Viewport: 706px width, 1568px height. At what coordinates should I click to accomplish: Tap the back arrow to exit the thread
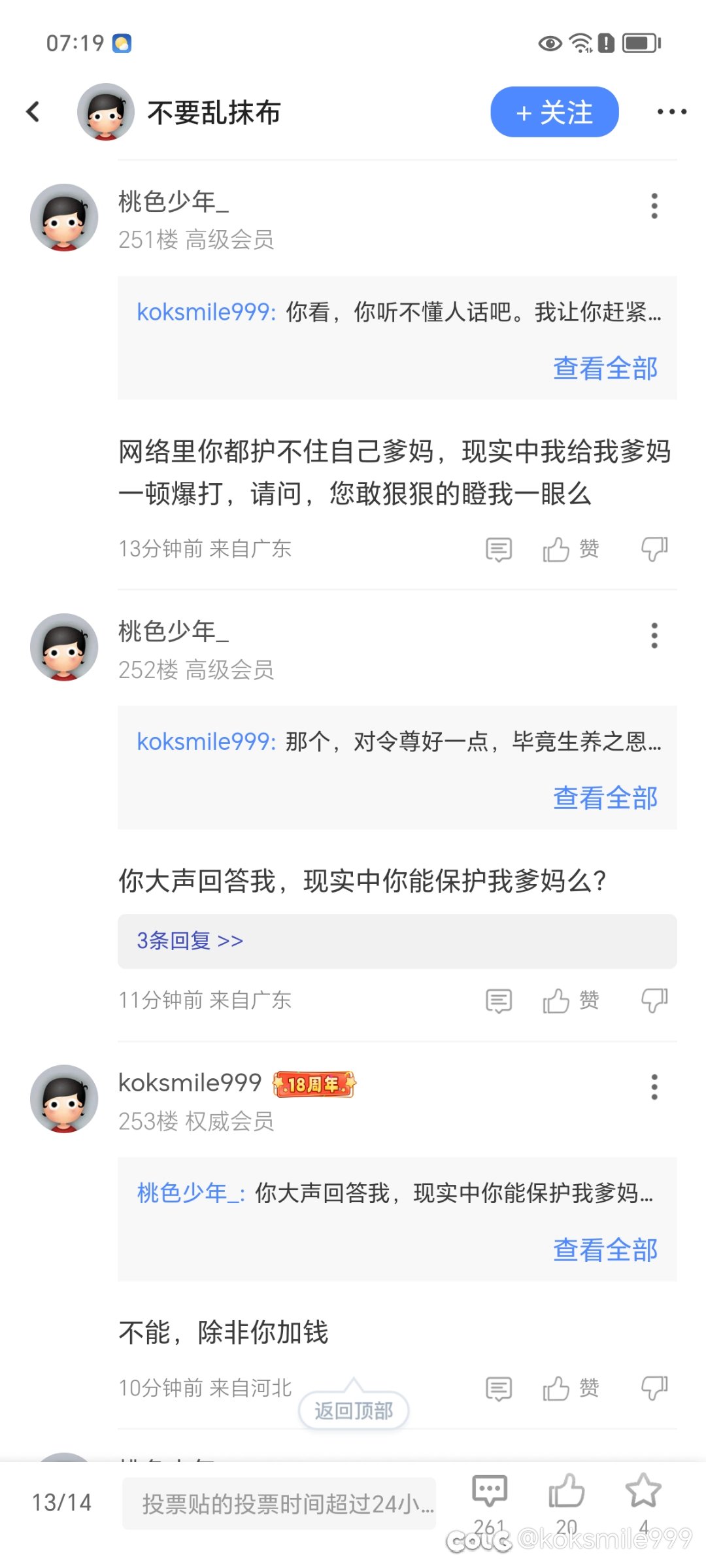point(33,111)
